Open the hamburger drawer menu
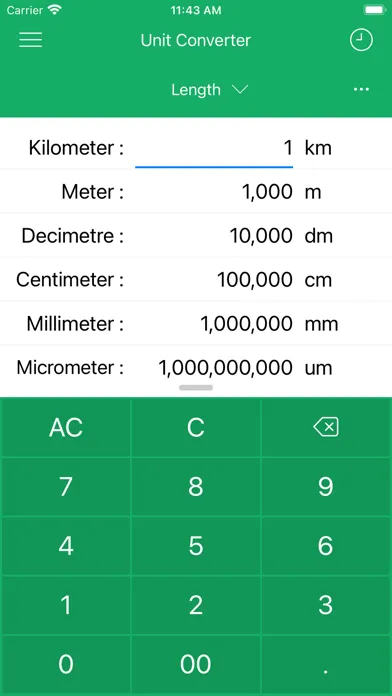This screenshot has height=696, width=392. click(x=31, y=40)
